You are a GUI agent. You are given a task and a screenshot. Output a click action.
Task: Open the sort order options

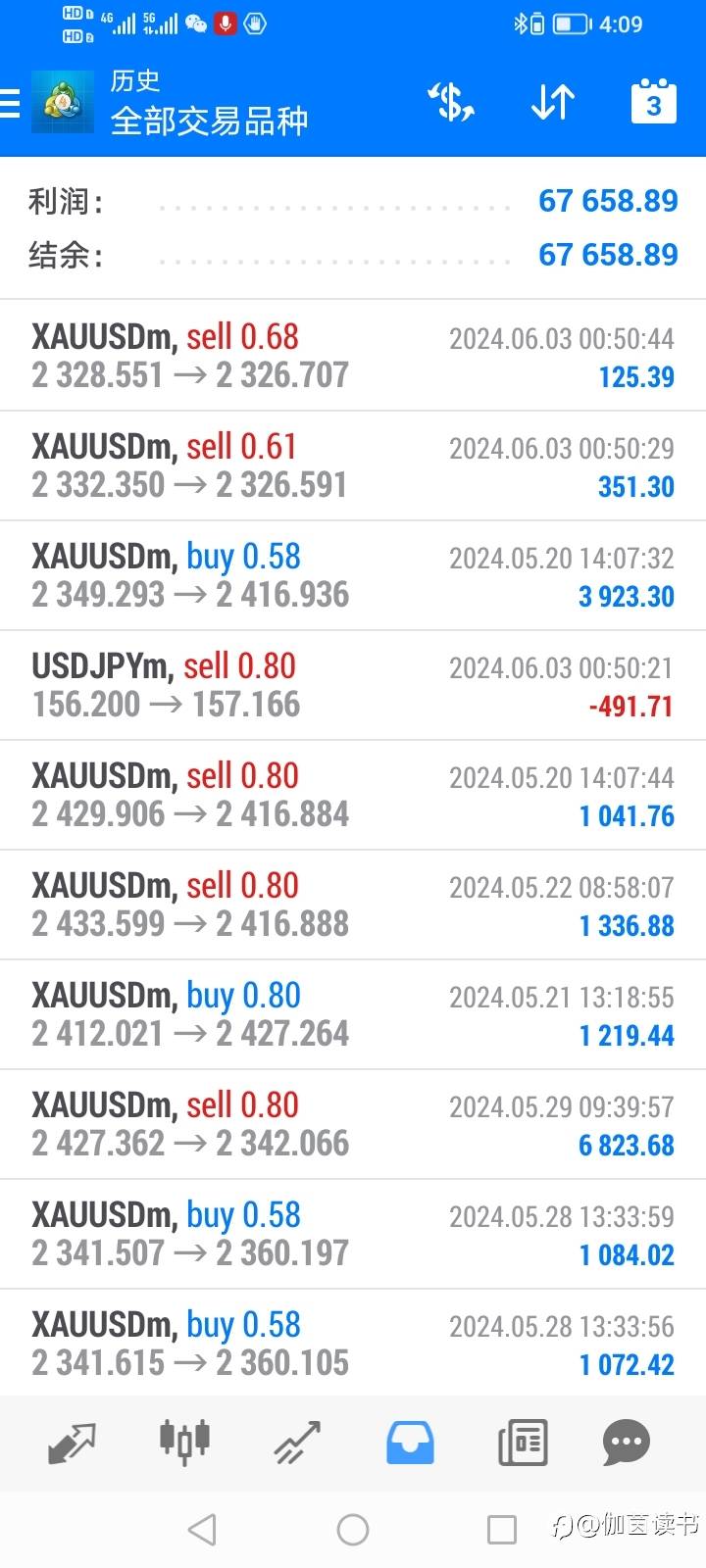(552, 102)
